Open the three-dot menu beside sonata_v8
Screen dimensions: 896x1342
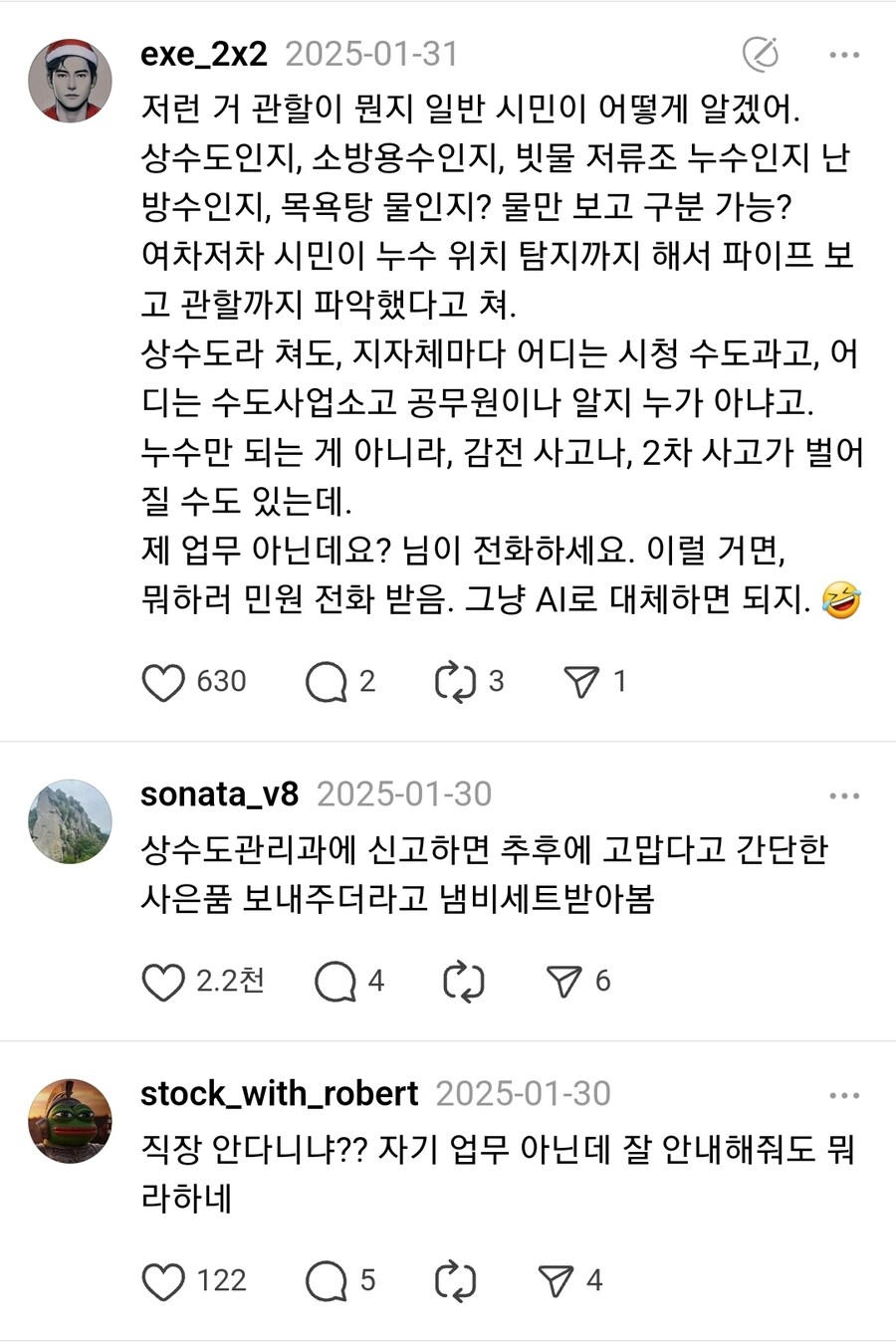point(845,793)
